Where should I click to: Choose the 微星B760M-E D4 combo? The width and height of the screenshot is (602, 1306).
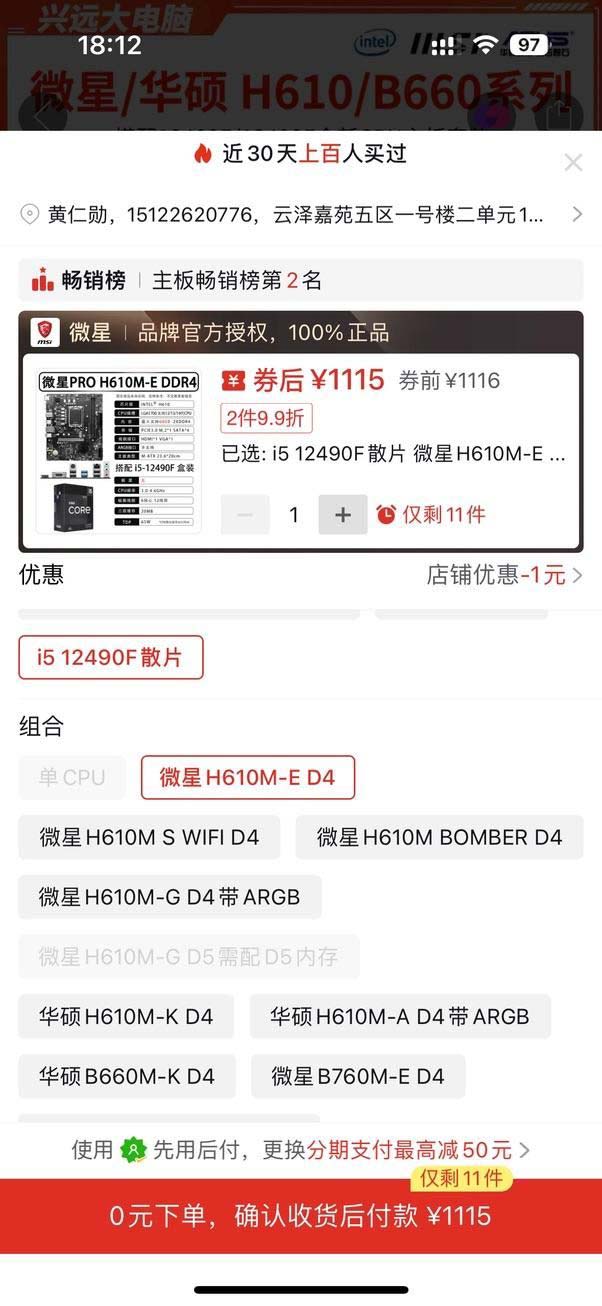[x=358, y=1077]
